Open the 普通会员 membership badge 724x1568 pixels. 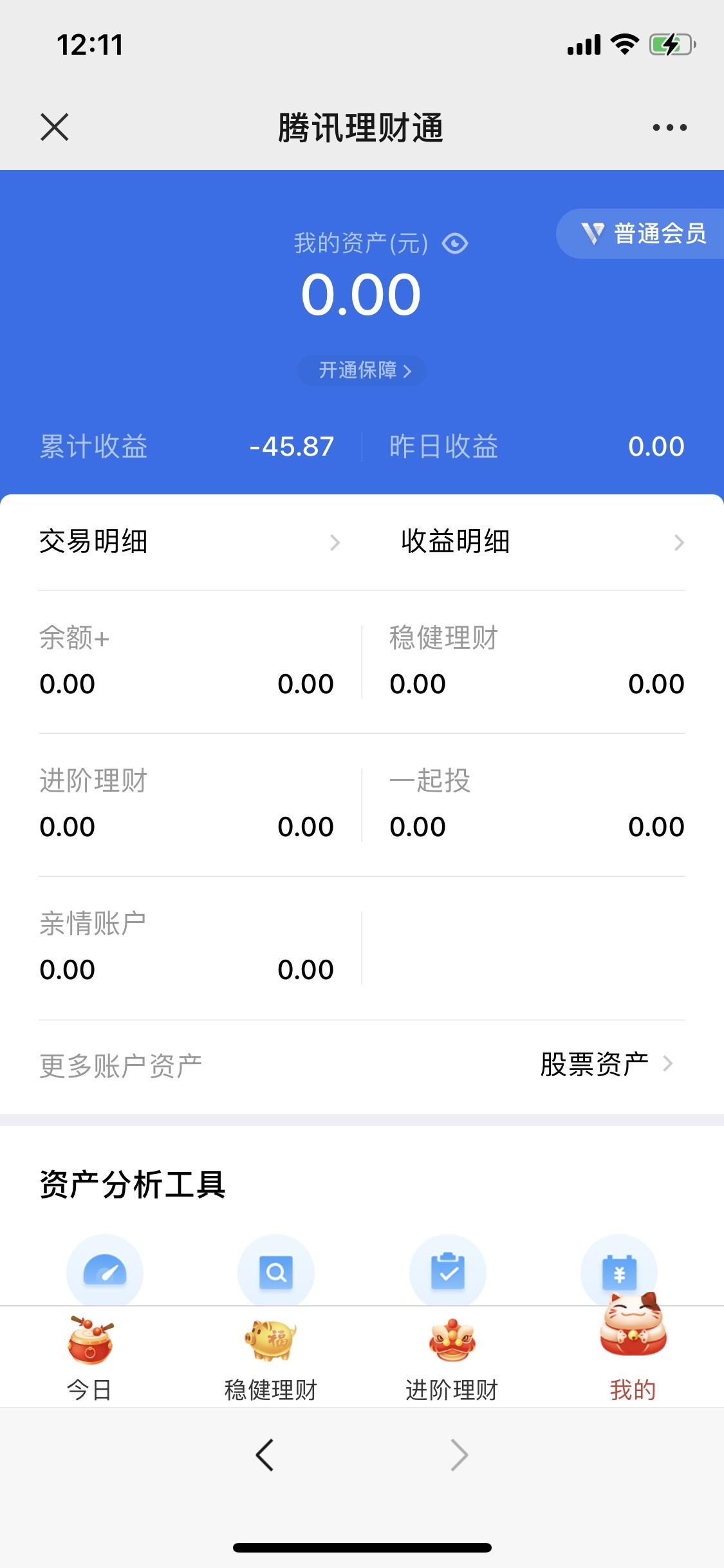click(643, 234)
